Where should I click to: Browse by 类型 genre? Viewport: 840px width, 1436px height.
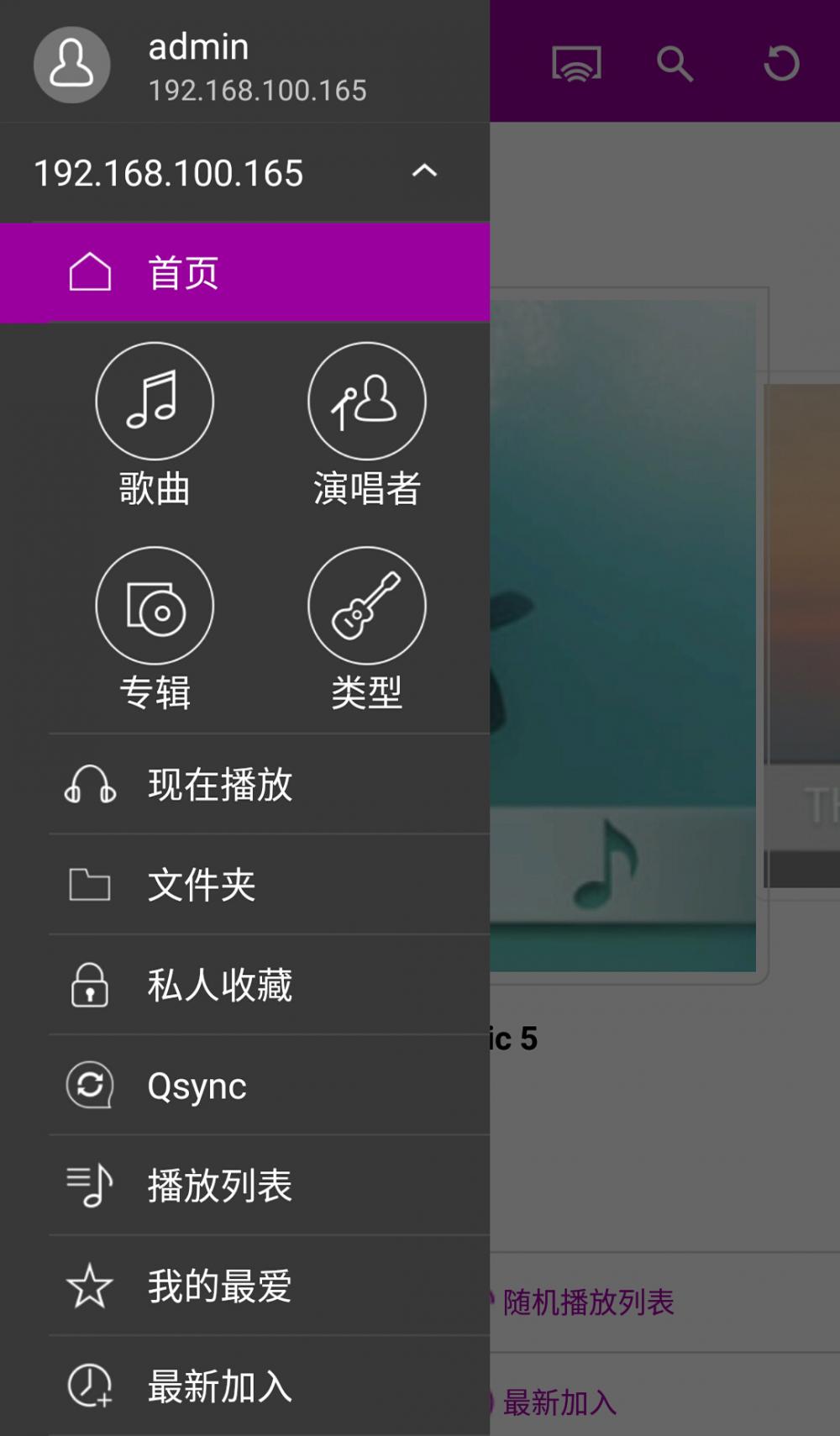coord(367,630)
